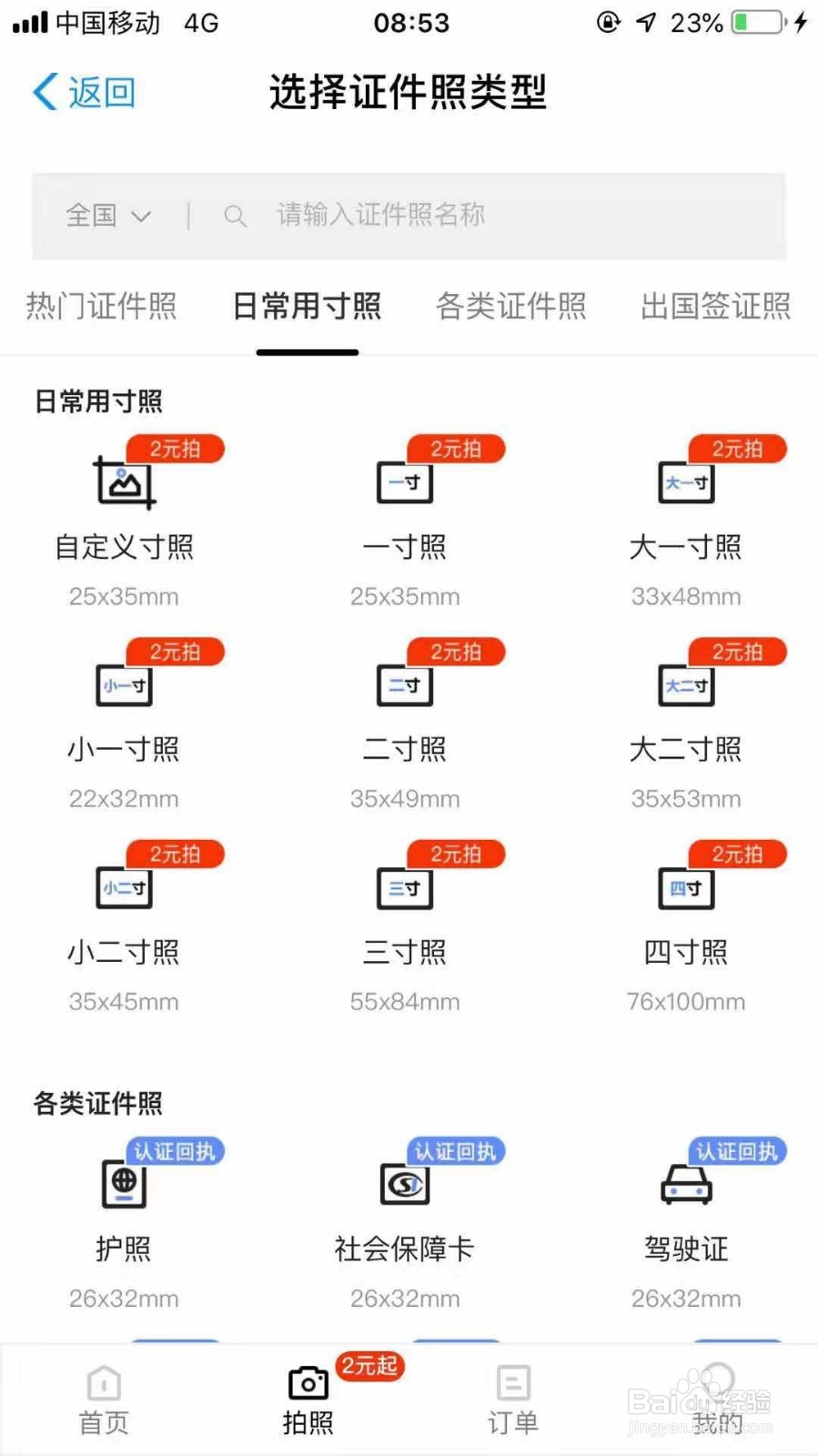Select 二寸照 35x49mm
The image size is (818, 1456).
click(406, 724)
